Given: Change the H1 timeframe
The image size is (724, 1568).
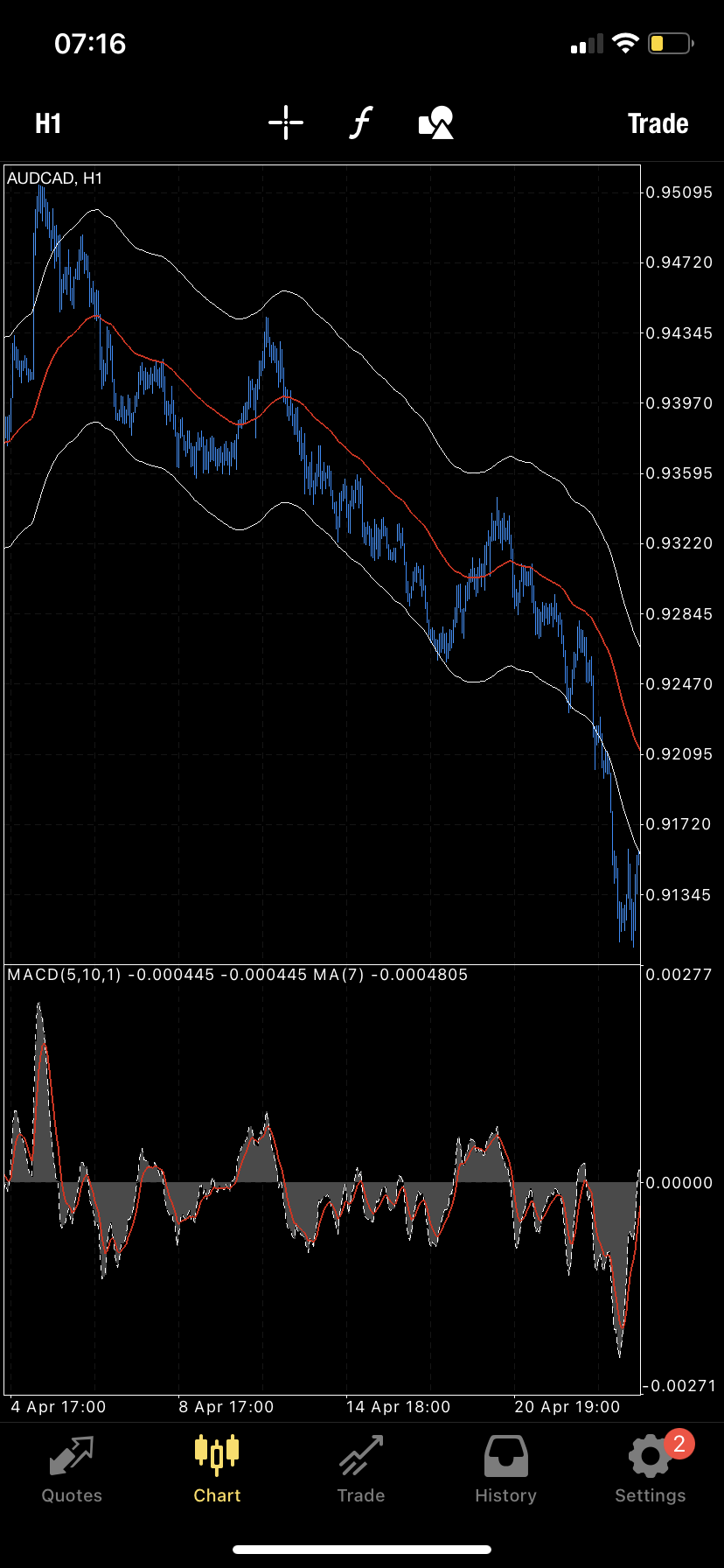Looking at the screenshot, I should 48,123.
